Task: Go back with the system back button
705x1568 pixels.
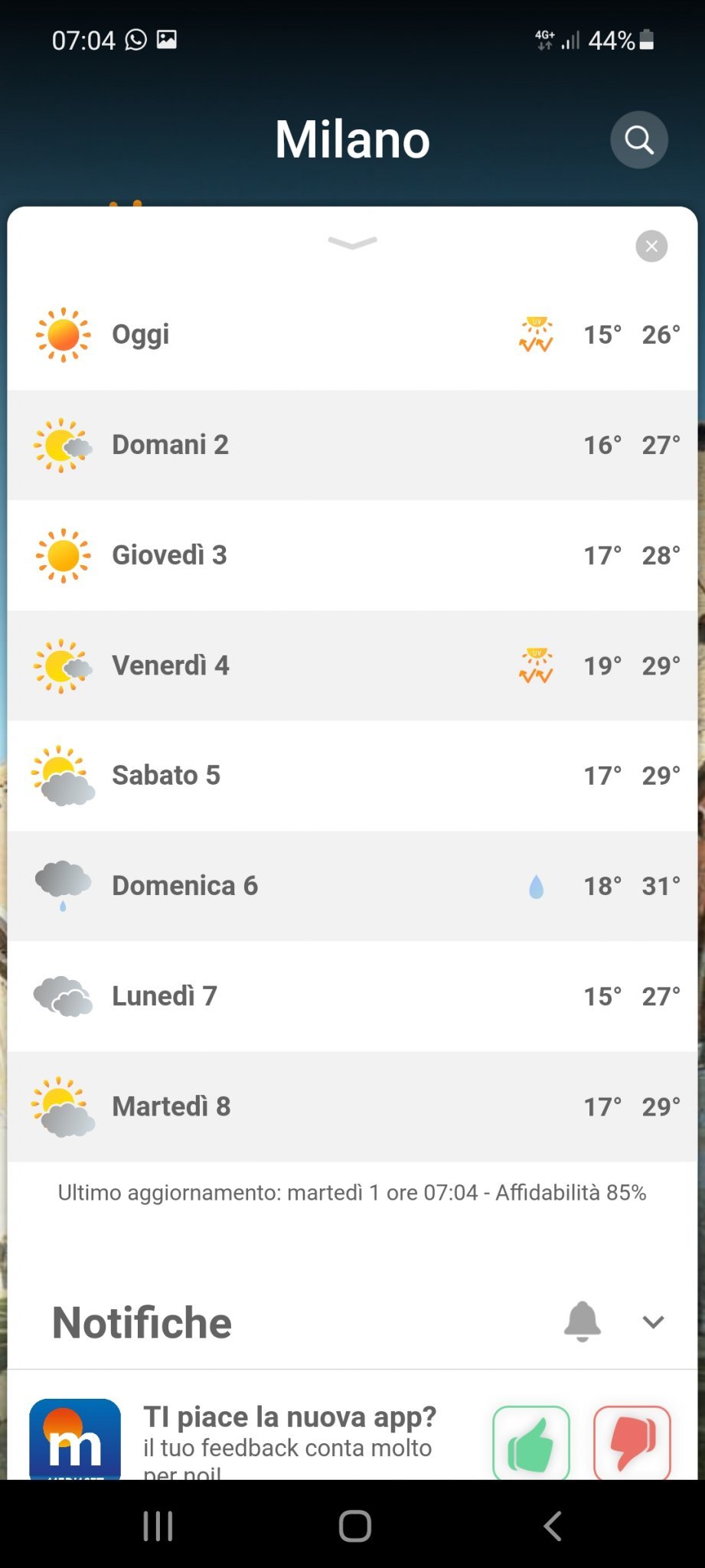Action: coord(553,1526)
